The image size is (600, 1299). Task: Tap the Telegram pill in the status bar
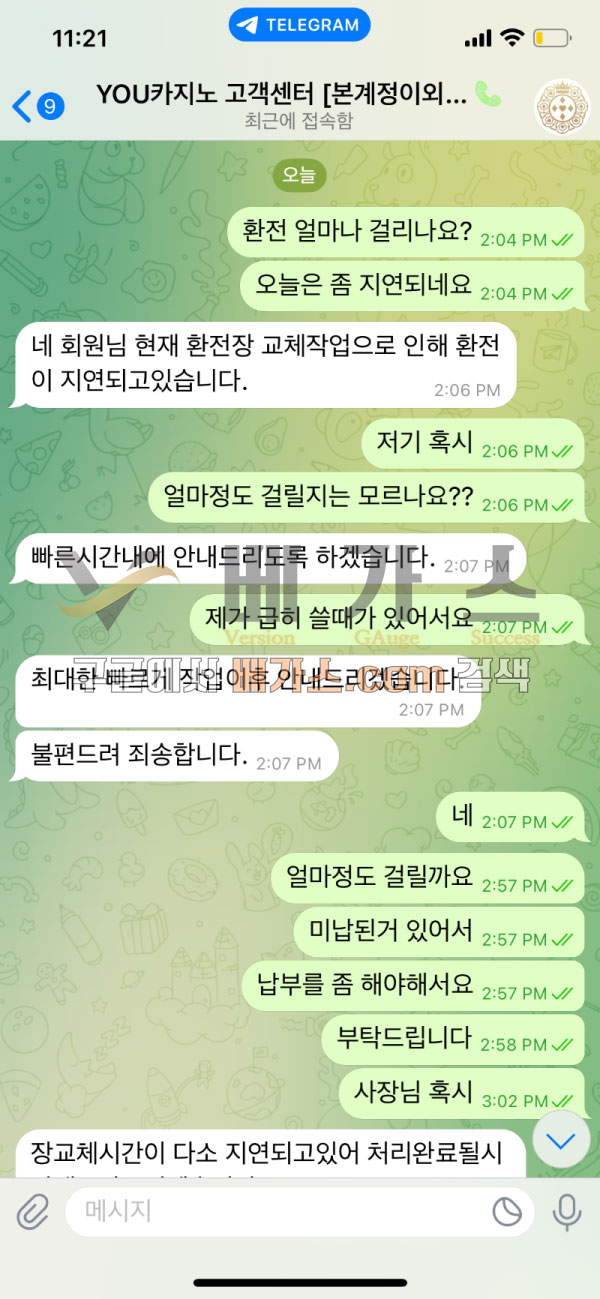[x=299, y=26]
